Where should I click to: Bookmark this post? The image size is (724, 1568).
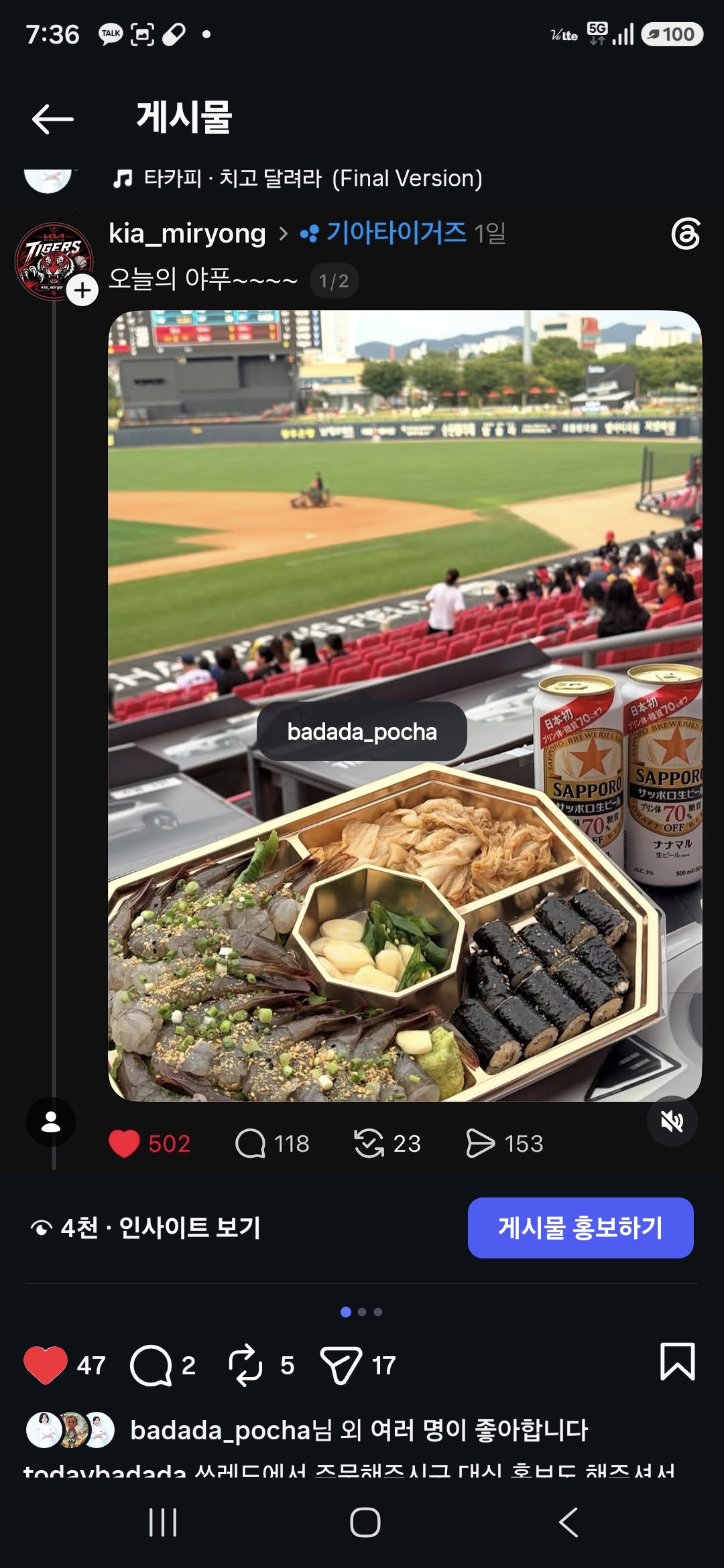point(678,1361)
